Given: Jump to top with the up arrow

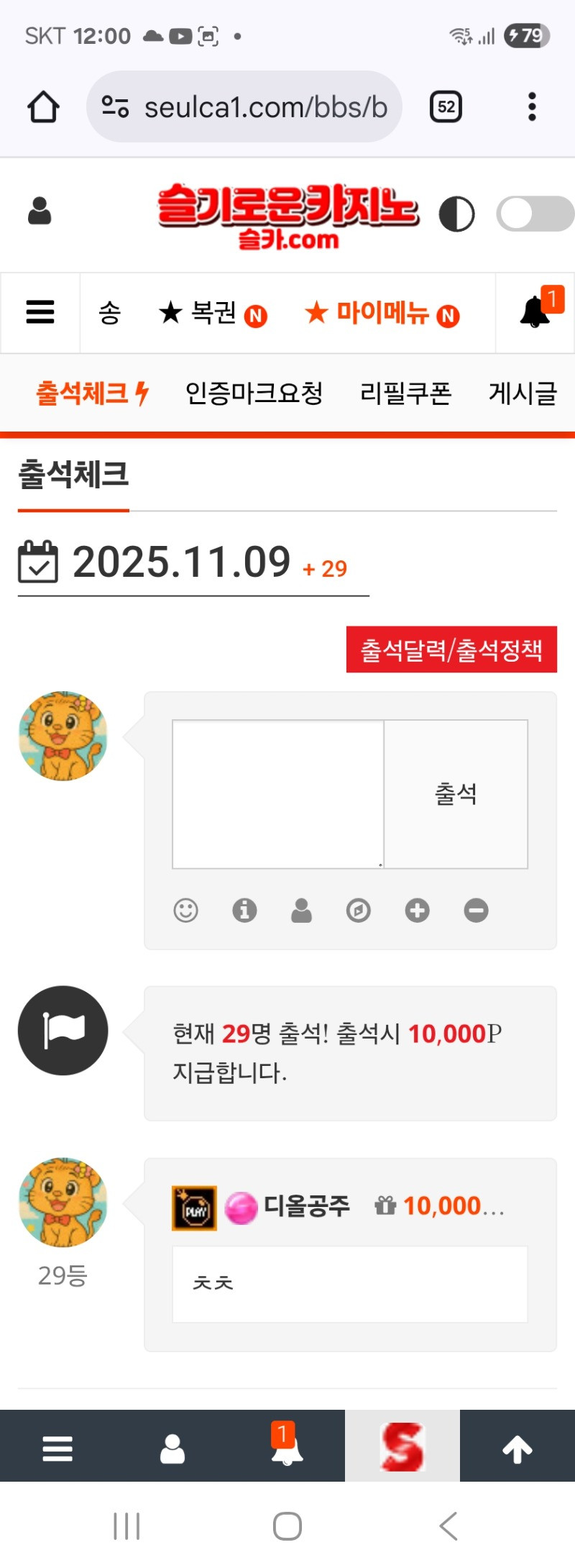Looking at the screenshot, I should (x=517, y=1449).
